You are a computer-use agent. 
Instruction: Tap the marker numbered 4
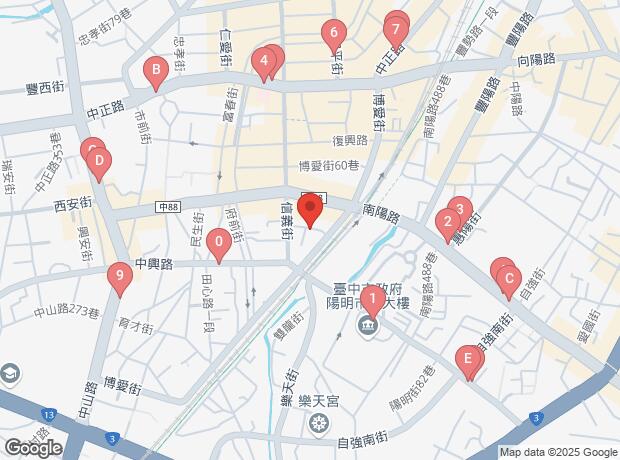pos(263,62)
